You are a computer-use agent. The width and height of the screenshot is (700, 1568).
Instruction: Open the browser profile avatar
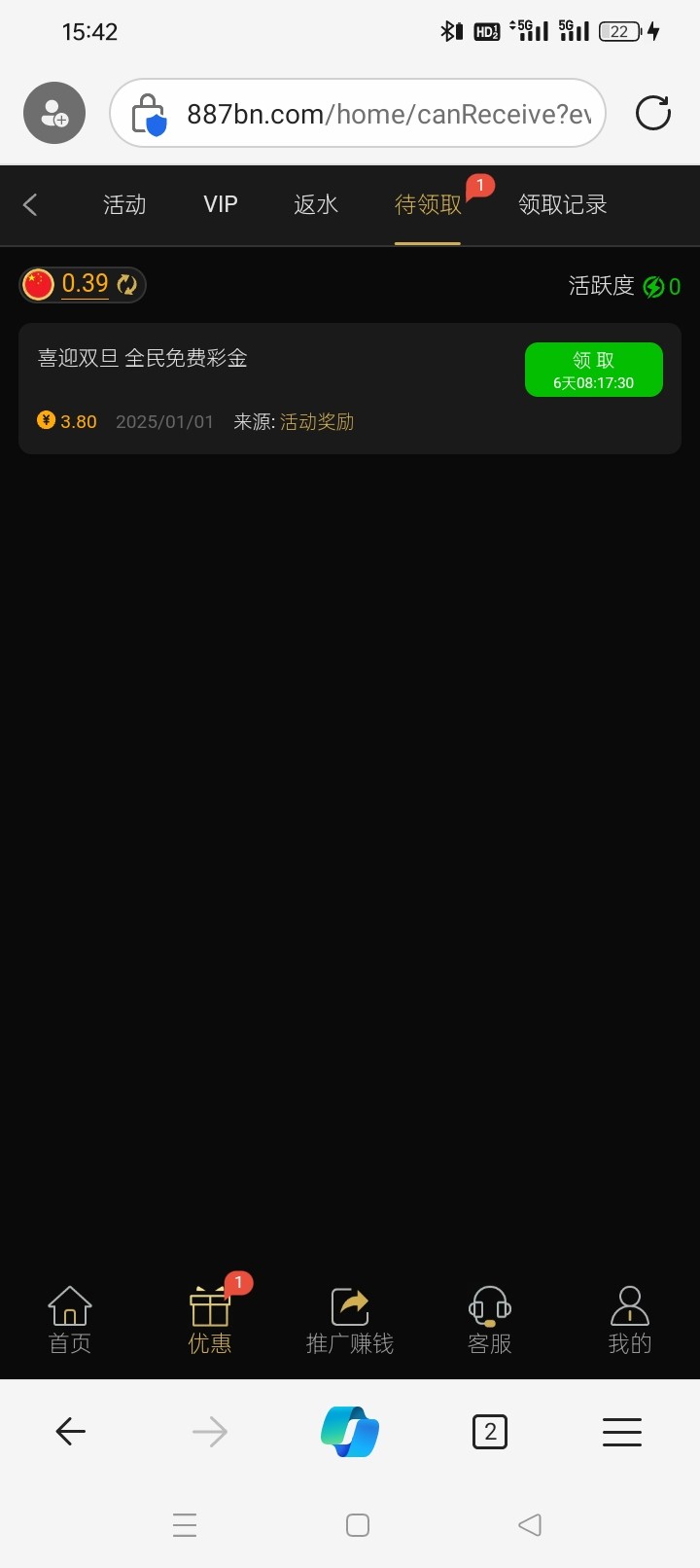54,113
